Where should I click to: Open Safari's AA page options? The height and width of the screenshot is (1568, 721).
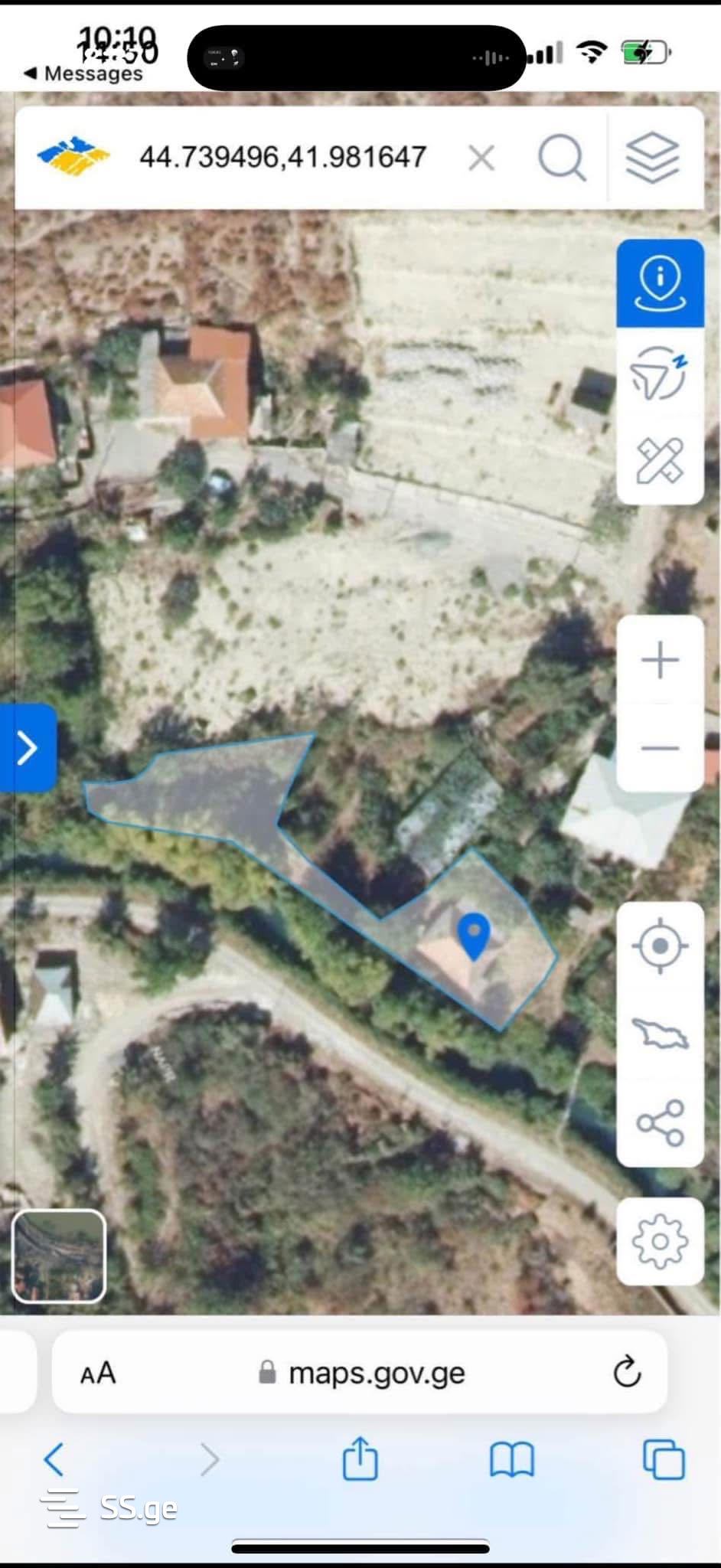pos(98,1373)
